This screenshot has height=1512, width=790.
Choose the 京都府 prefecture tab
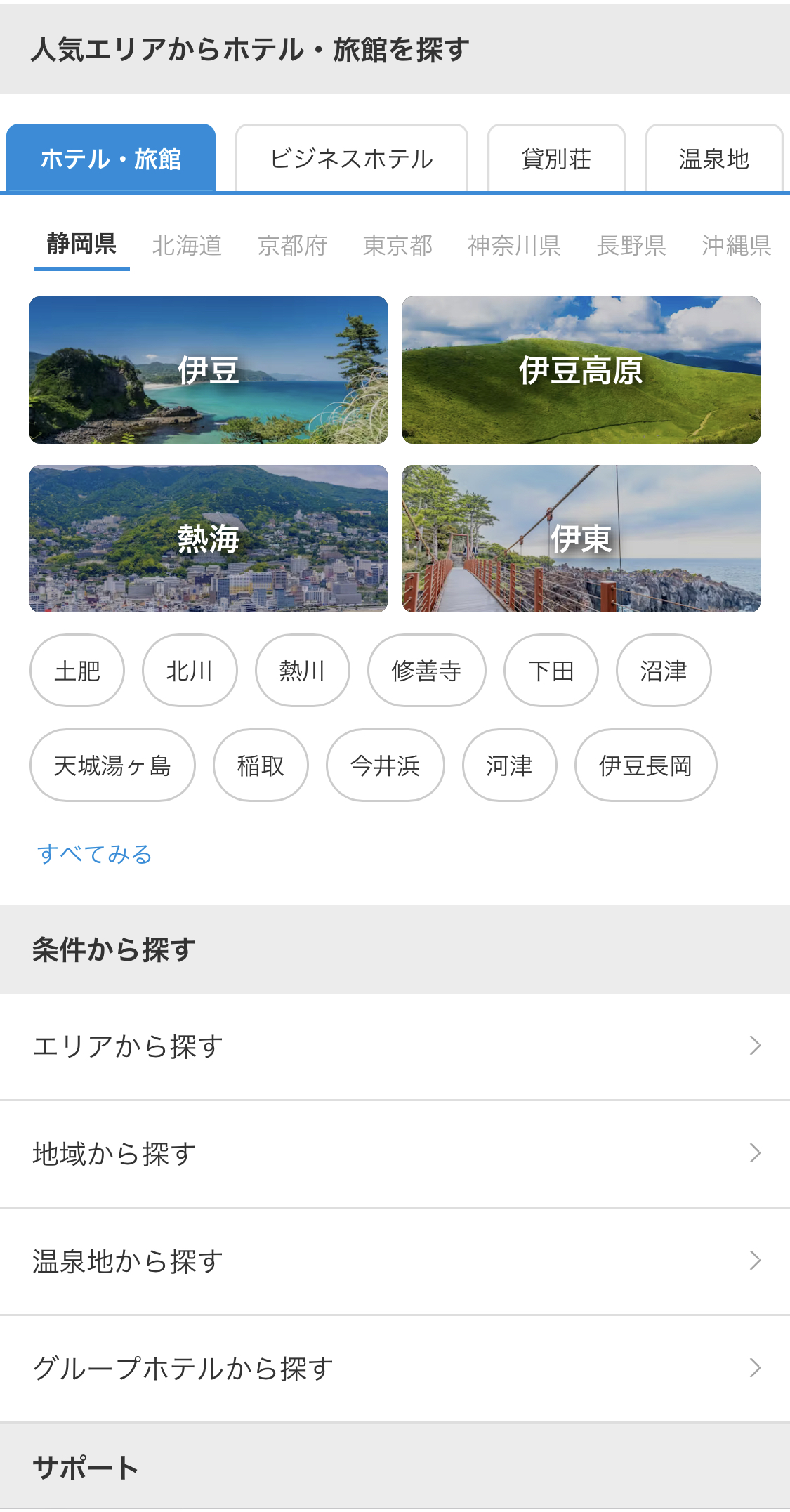(292, 245)
